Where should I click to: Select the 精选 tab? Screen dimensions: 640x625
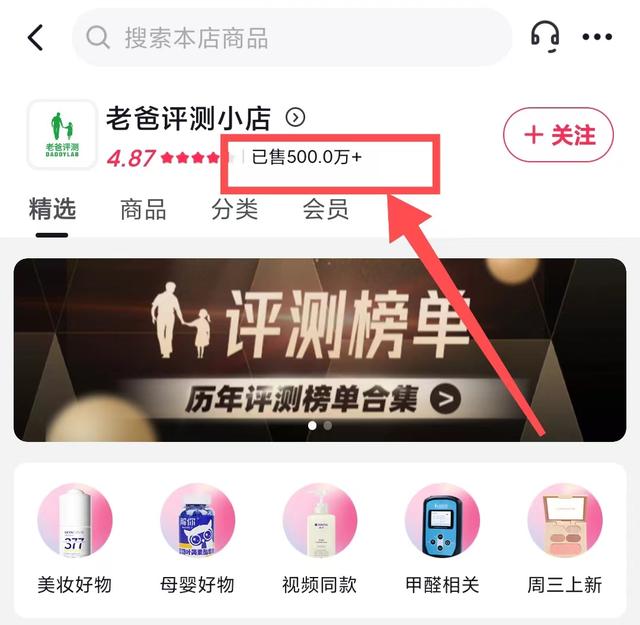[x=52, y=209]
